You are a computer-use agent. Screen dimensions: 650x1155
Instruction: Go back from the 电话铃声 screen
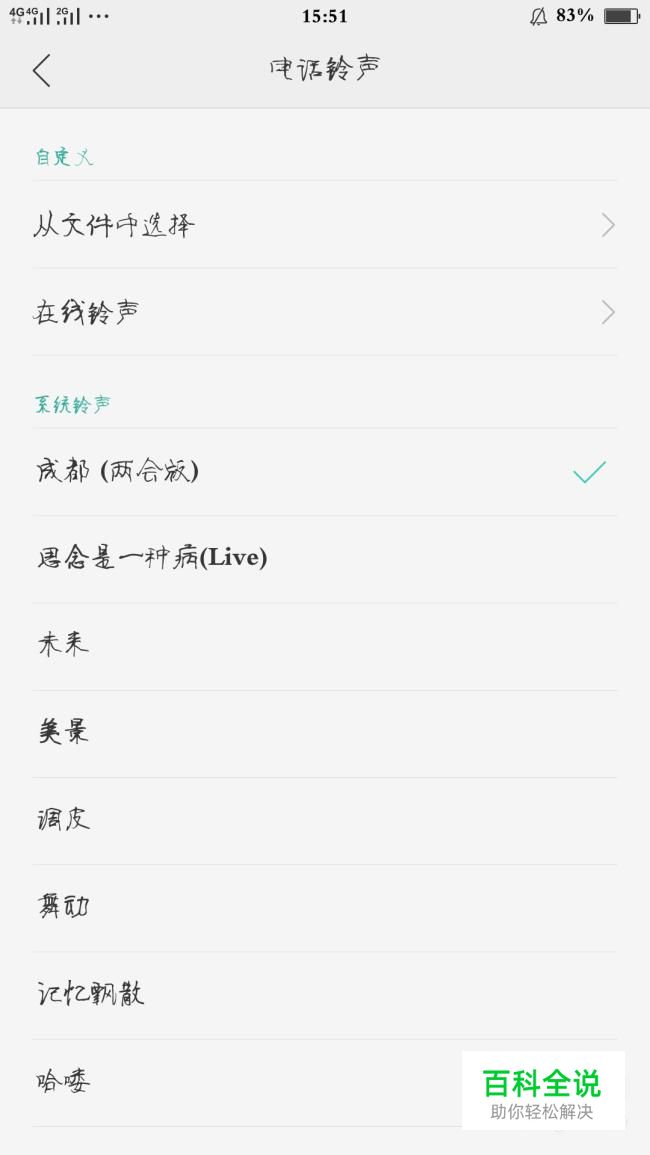42,71
